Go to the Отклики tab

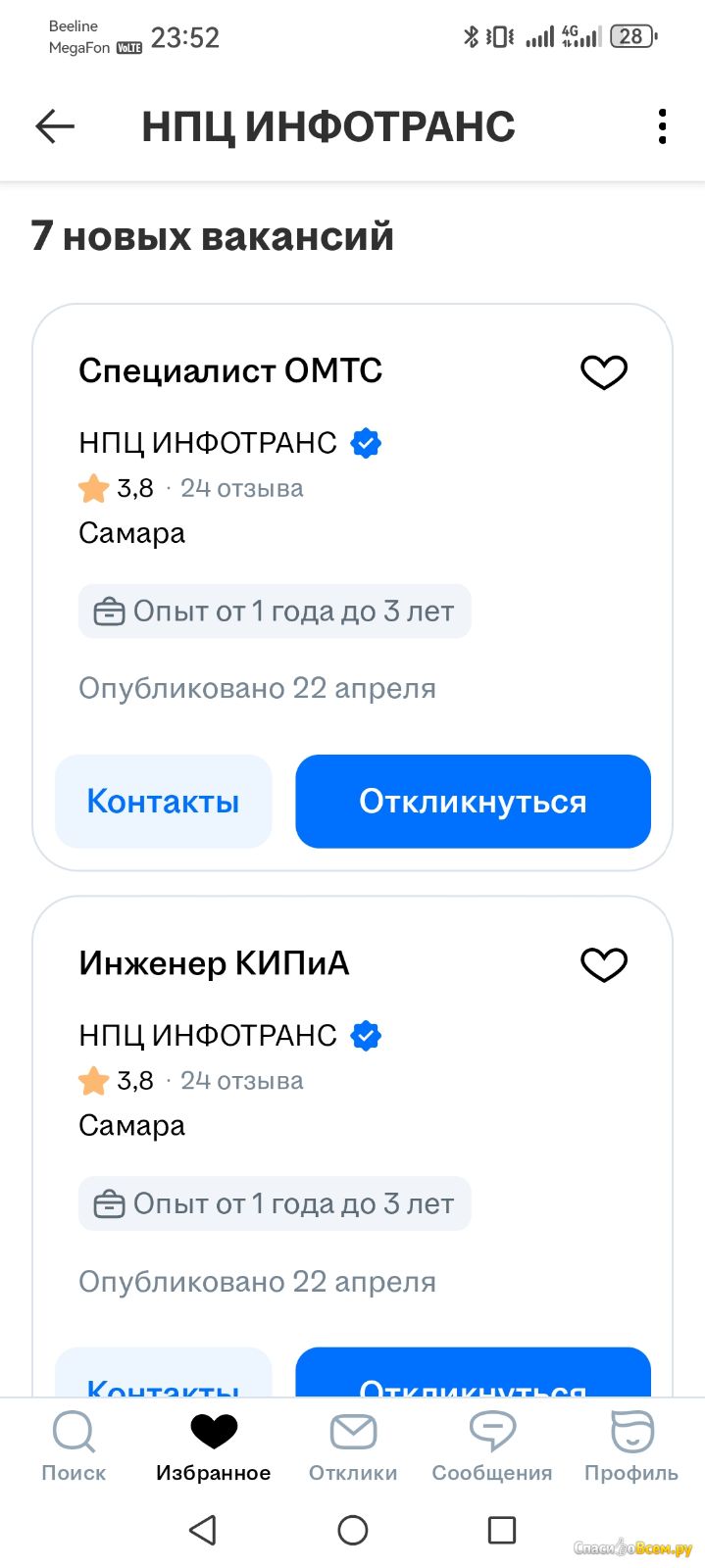pyautogui.click(x=353, y=1446)
